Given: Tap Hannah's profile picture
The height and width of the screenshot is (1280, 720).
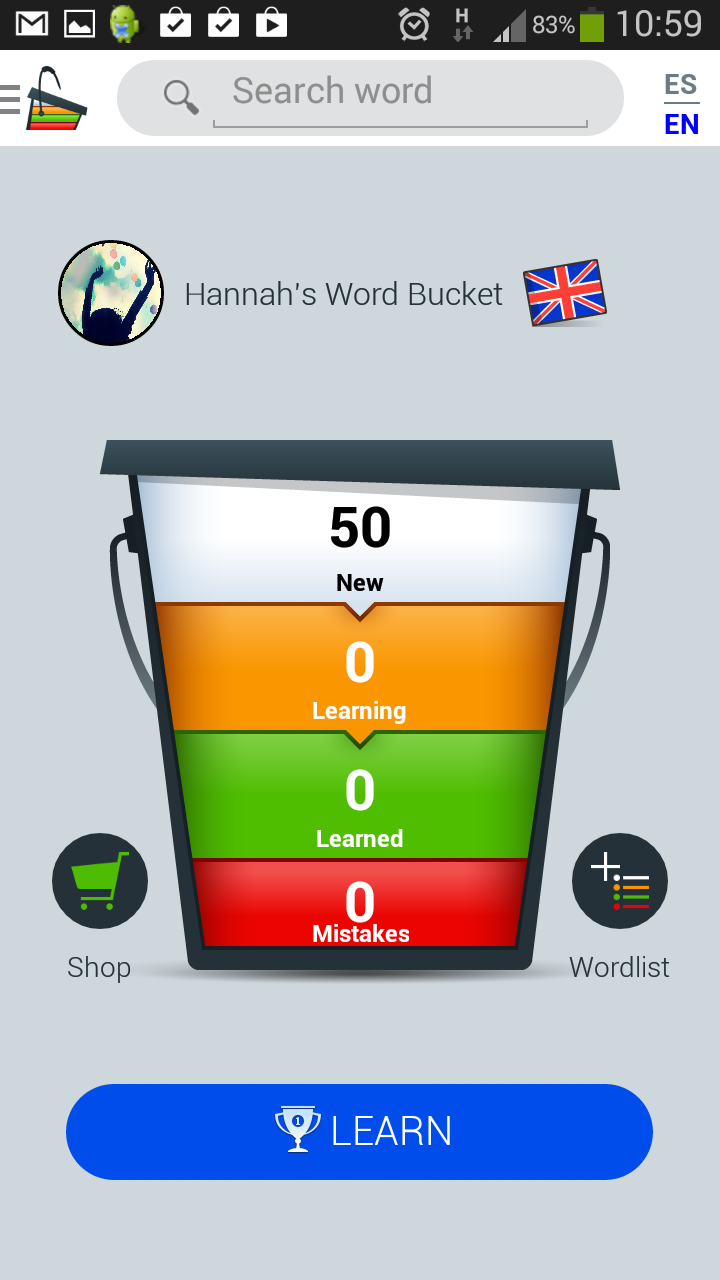Looking at the screenshot, I should [x=111, y=293].
